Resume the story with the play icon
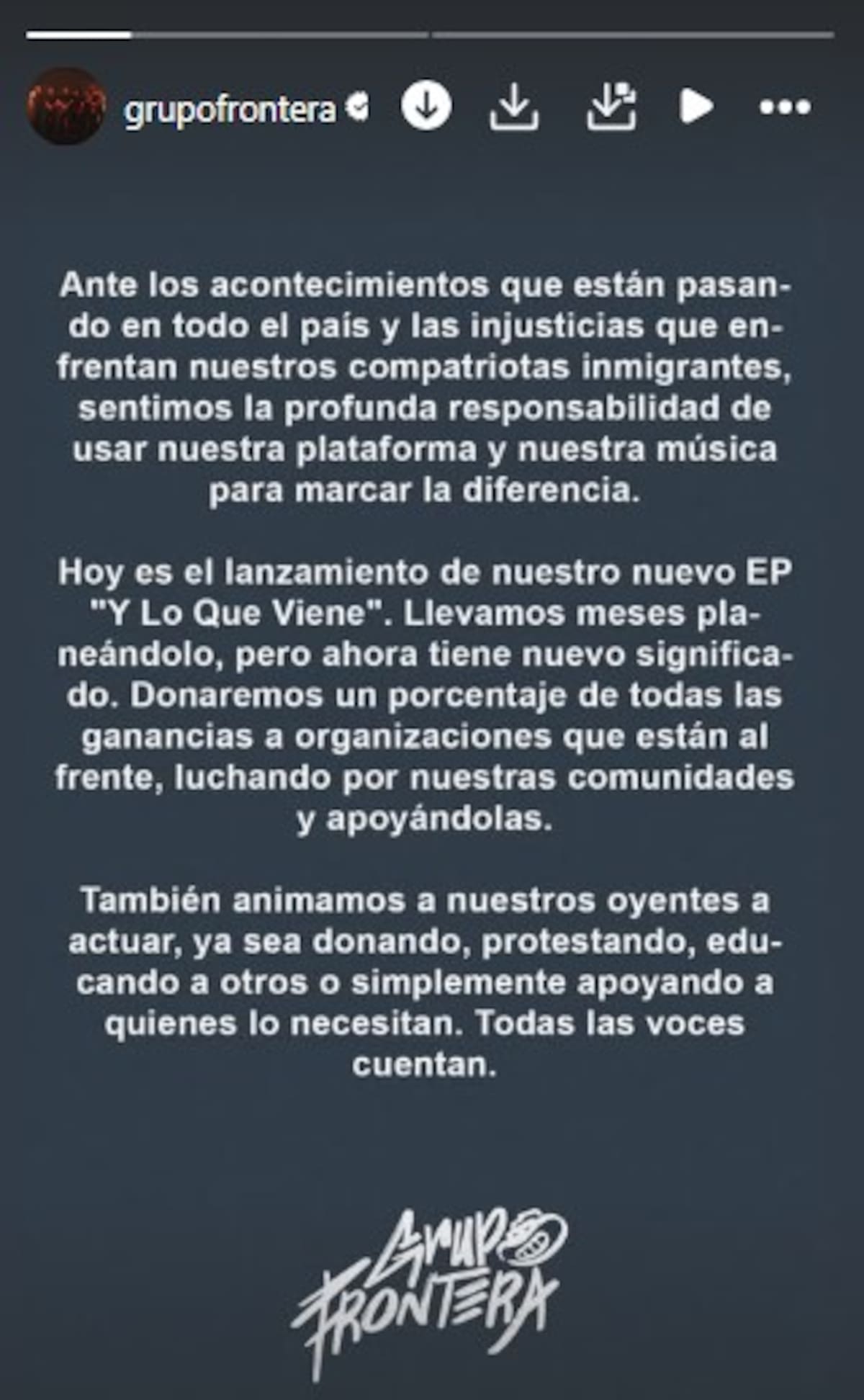864x1400 pixels. coord(696,106)
